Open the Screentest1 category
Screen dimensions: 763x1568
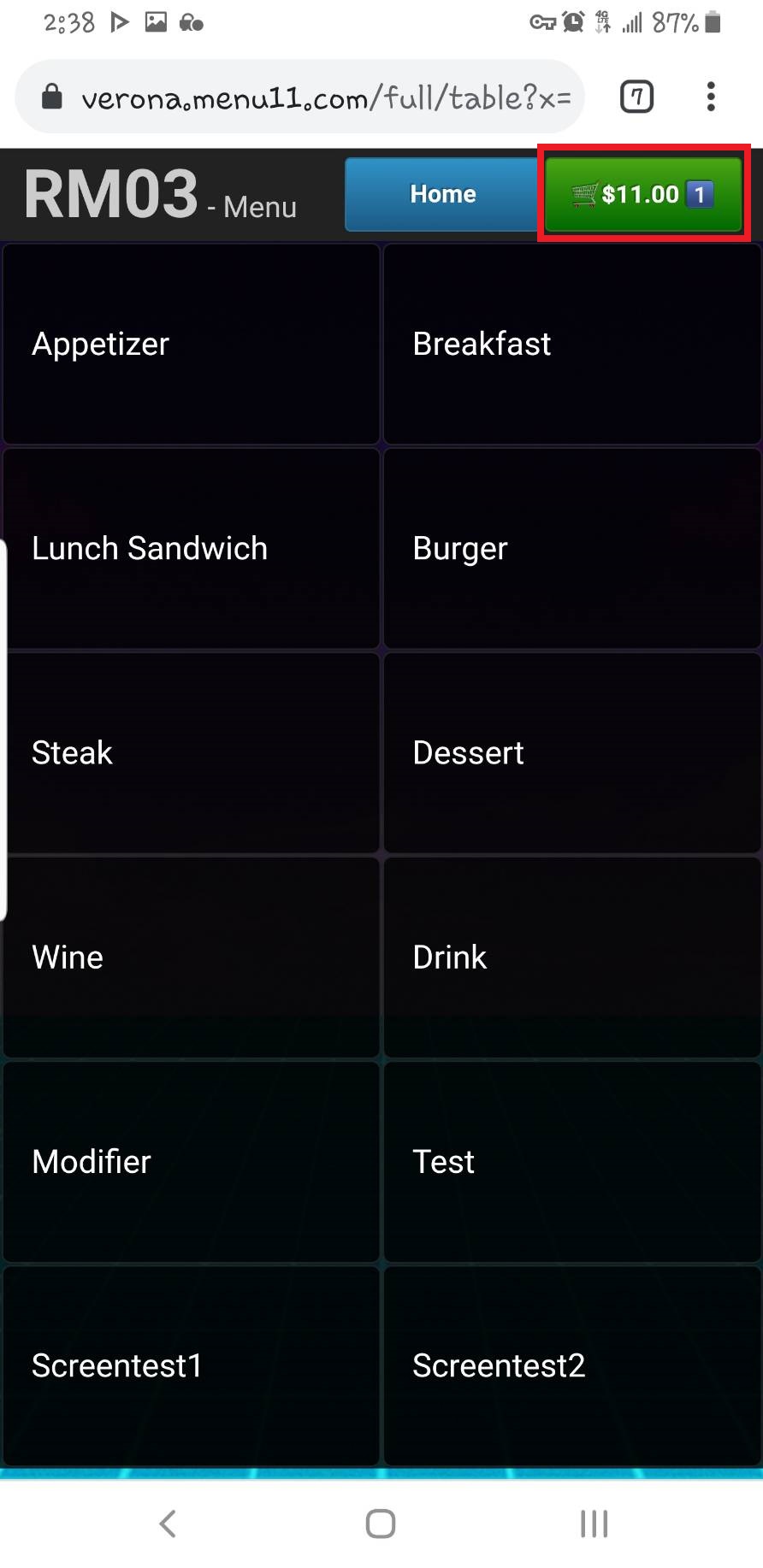191,1365
